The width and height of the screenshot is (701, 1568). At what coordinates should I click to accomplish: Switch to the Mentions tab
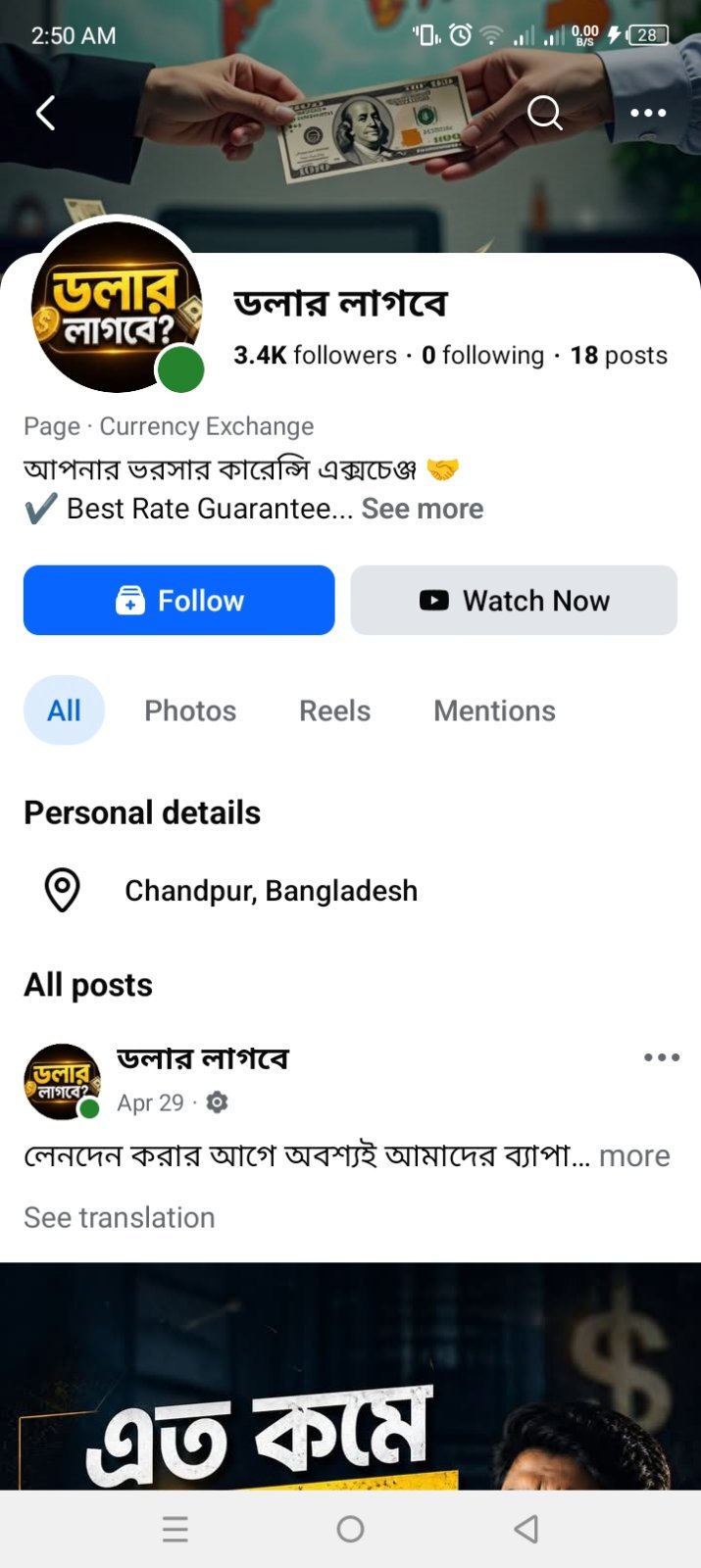pos(494,710)
